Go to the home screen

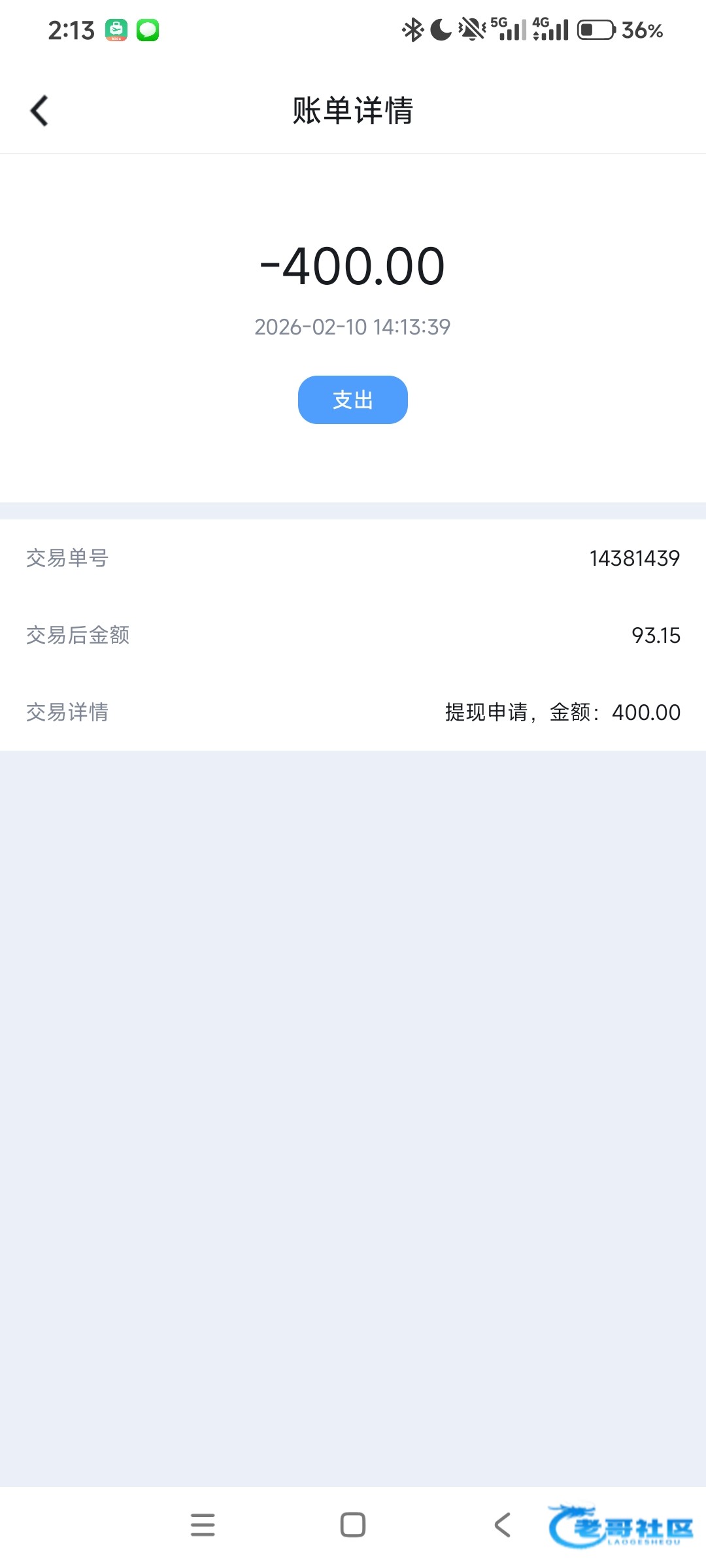coord(353,1525)
